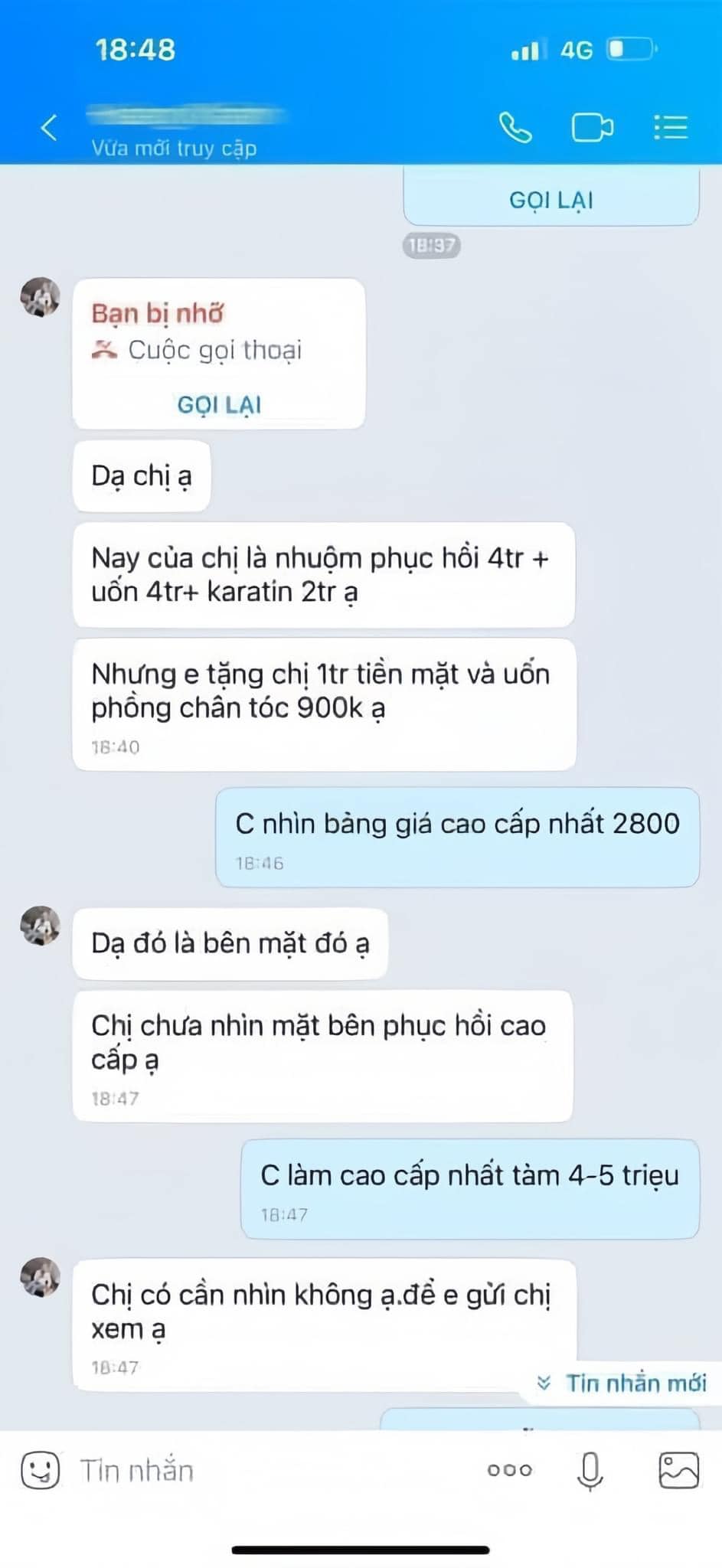722x1568 pixels.
Task: Jump to Tin nhắn mới
Action: click(624, 1383)
